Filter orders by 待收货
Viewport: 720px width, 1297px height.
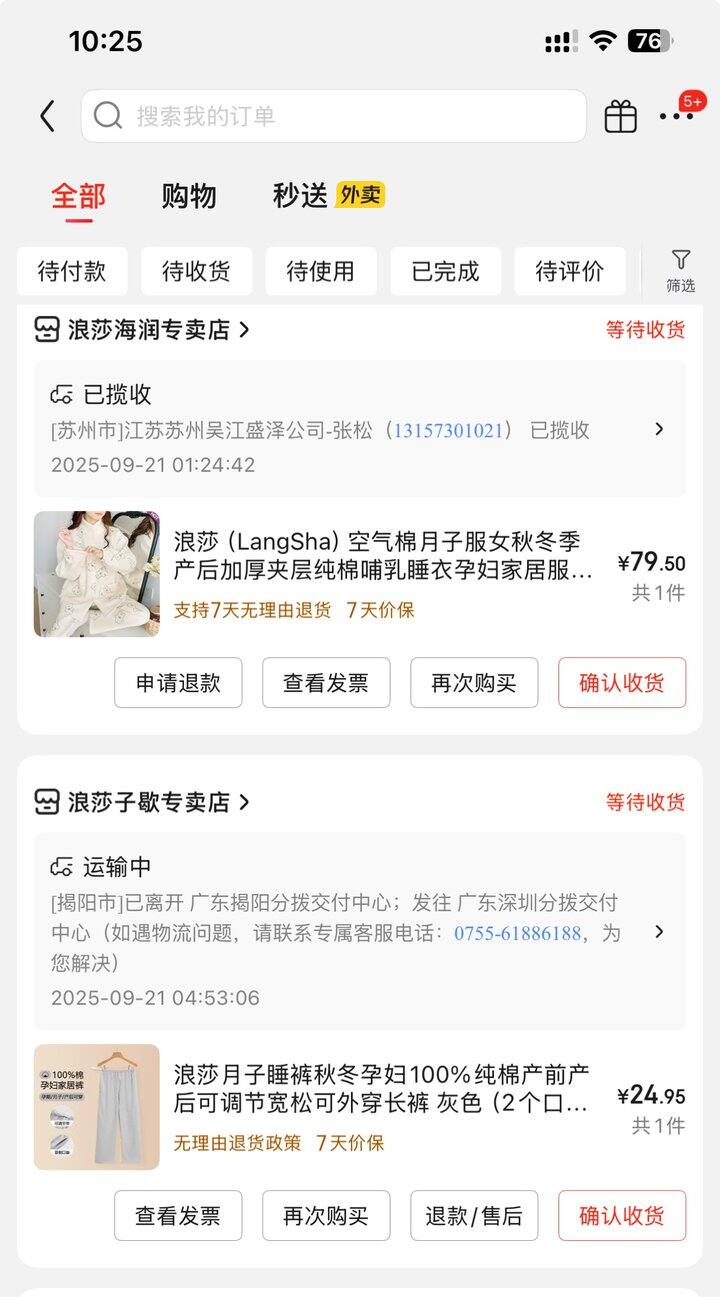196,271
